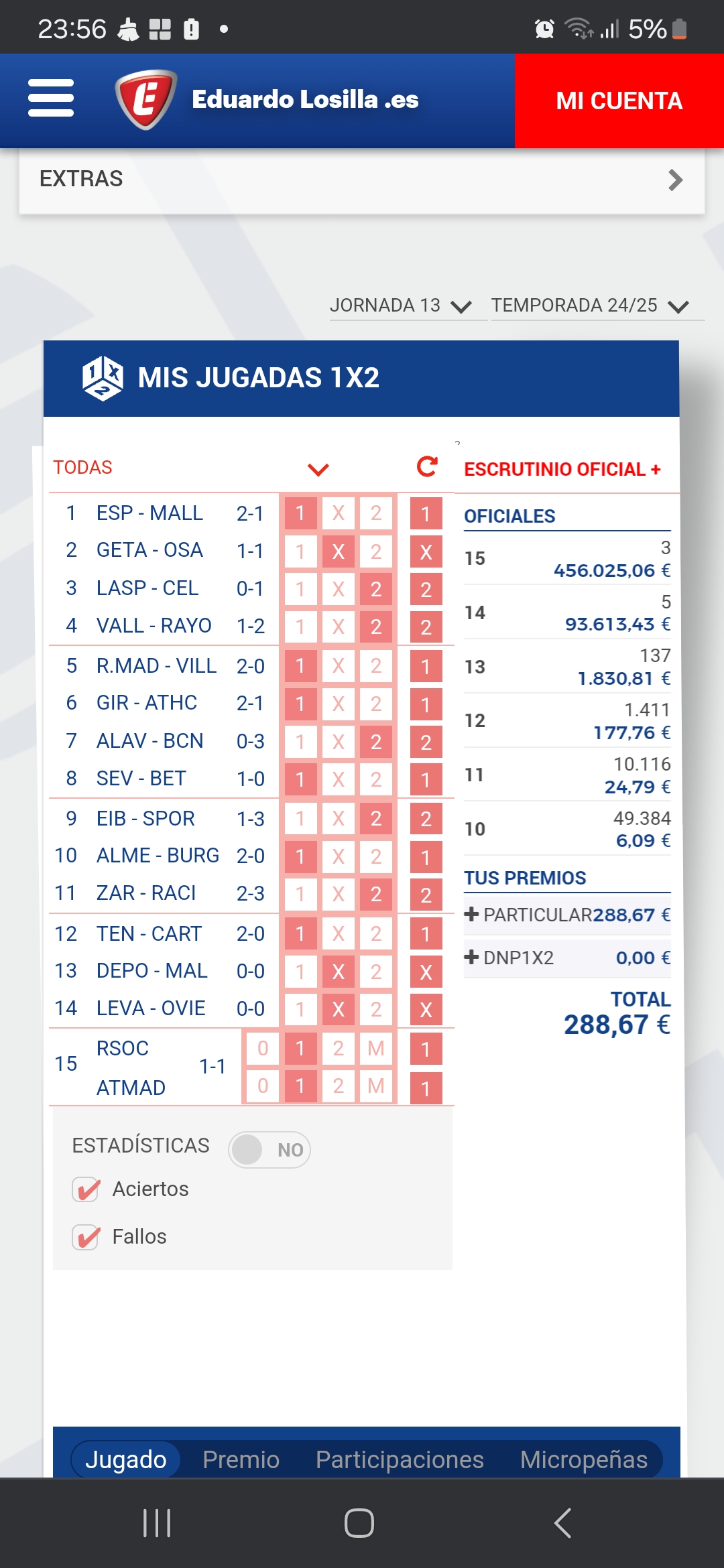Toggle the ESTADÍSTICAS switch
724x1568 pixels.
tap(269, 1150)
